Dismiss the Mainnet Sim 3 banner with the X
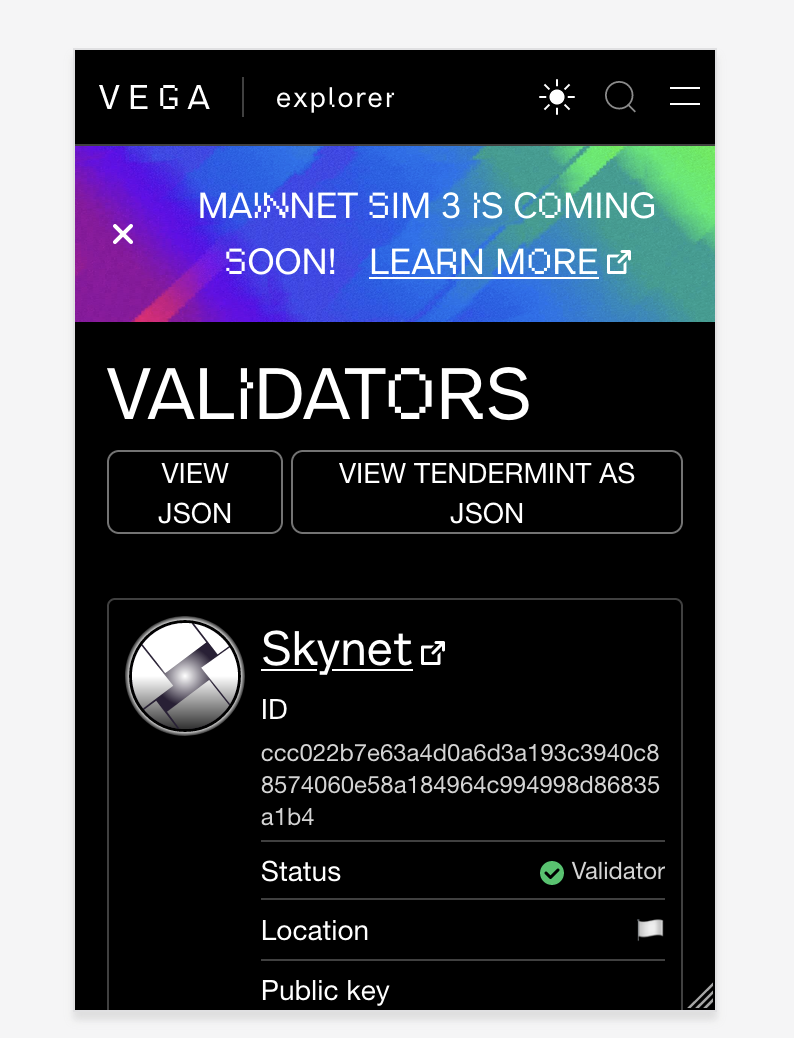794x1038 pixels. (x=123, y=234)
